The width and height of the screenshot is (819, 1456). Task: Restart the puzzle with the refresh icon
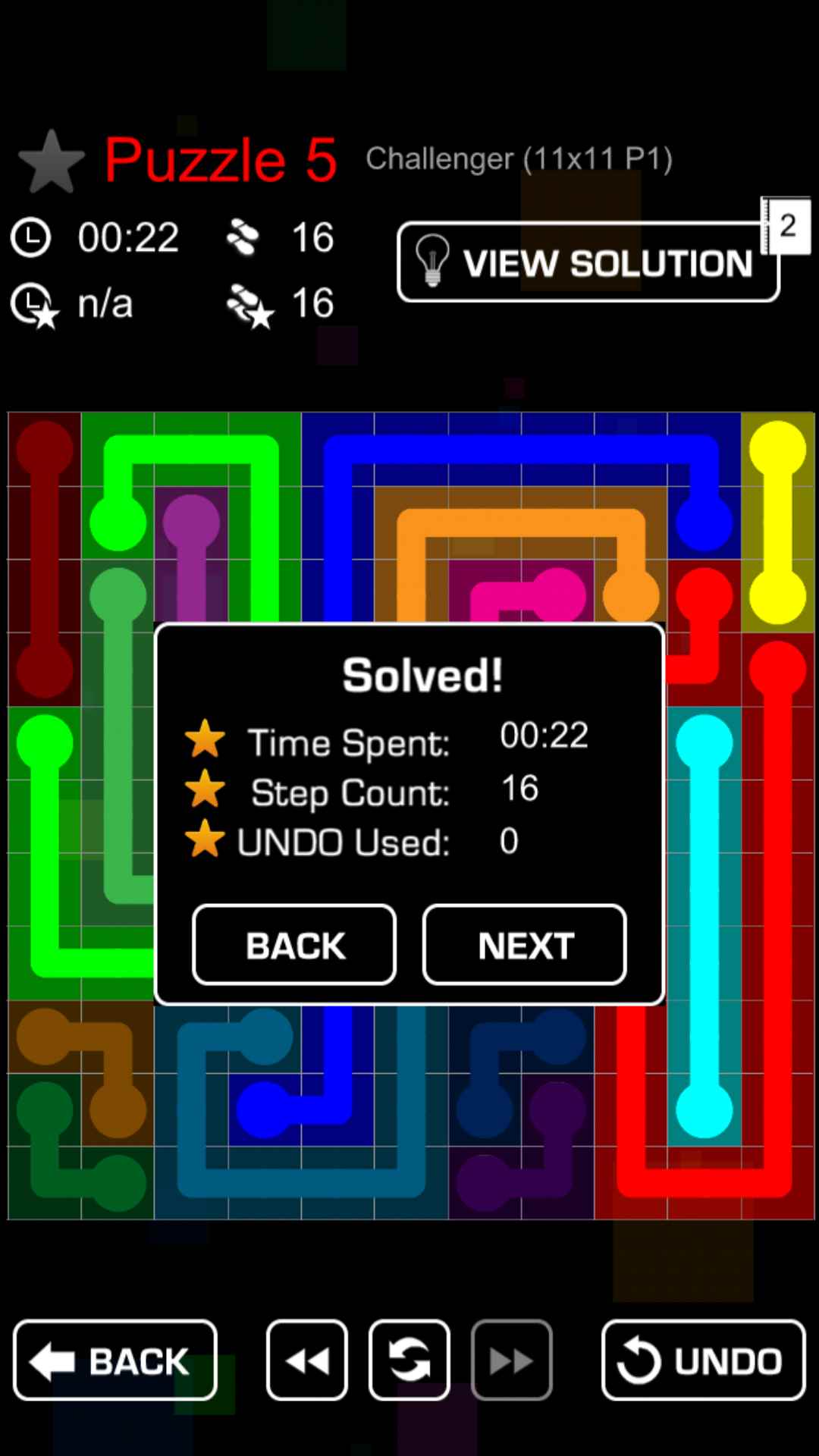pos(409,1360)
